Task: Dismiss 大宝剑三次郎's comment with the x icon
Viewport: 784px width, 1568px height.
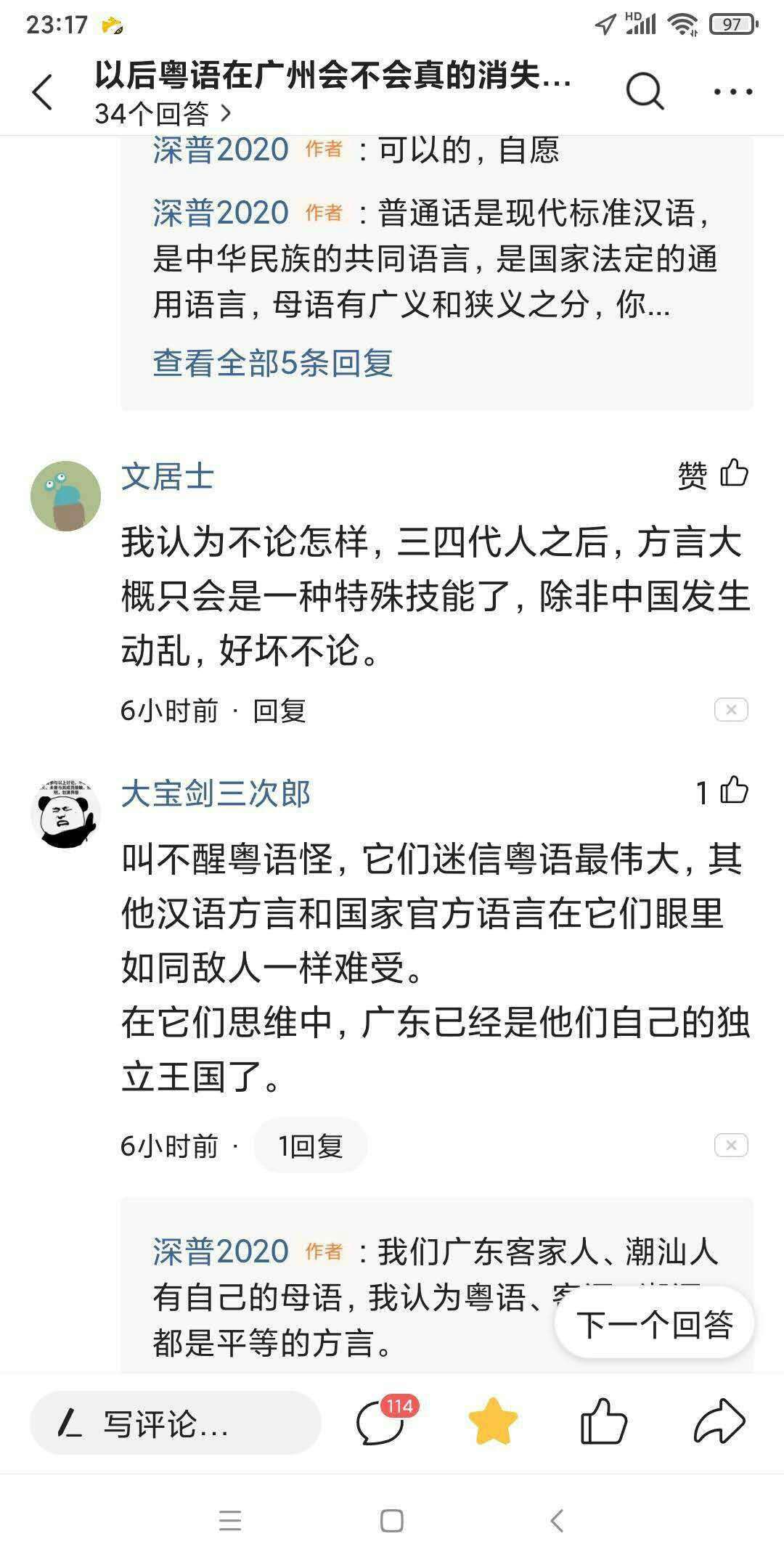Action: (x=730, y=1146)
